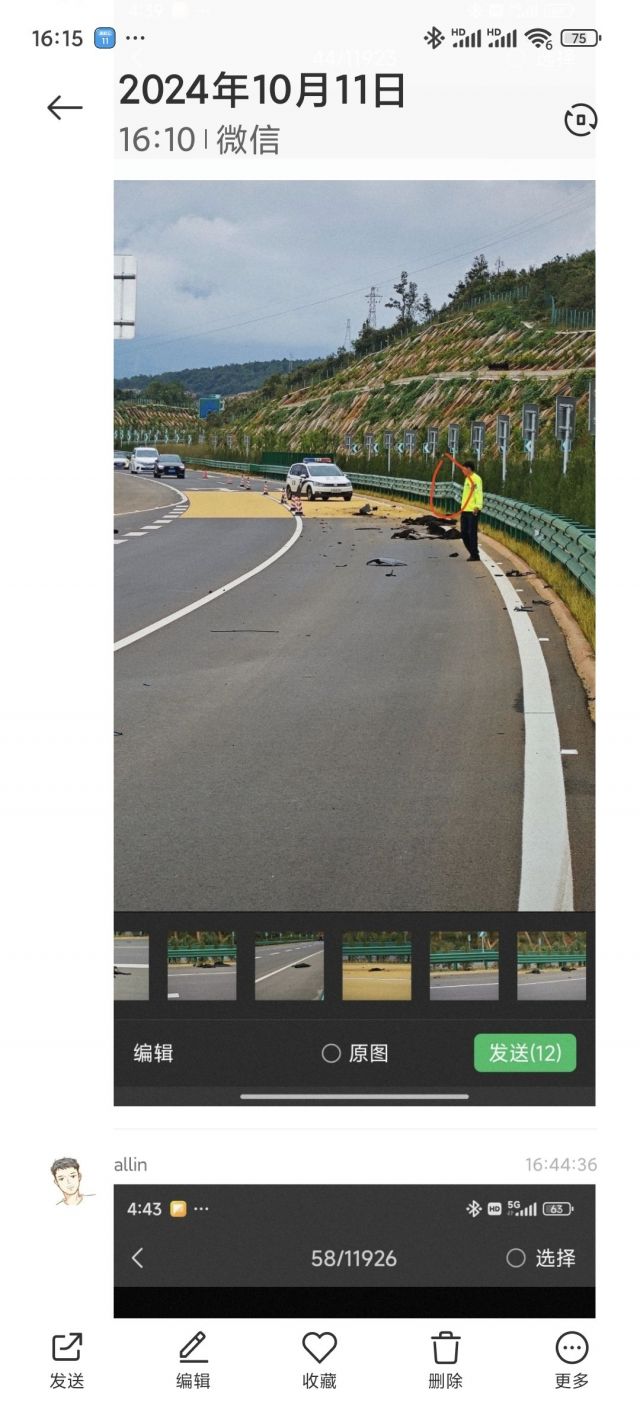Tap the rotate screen icon

coord(581,121)
